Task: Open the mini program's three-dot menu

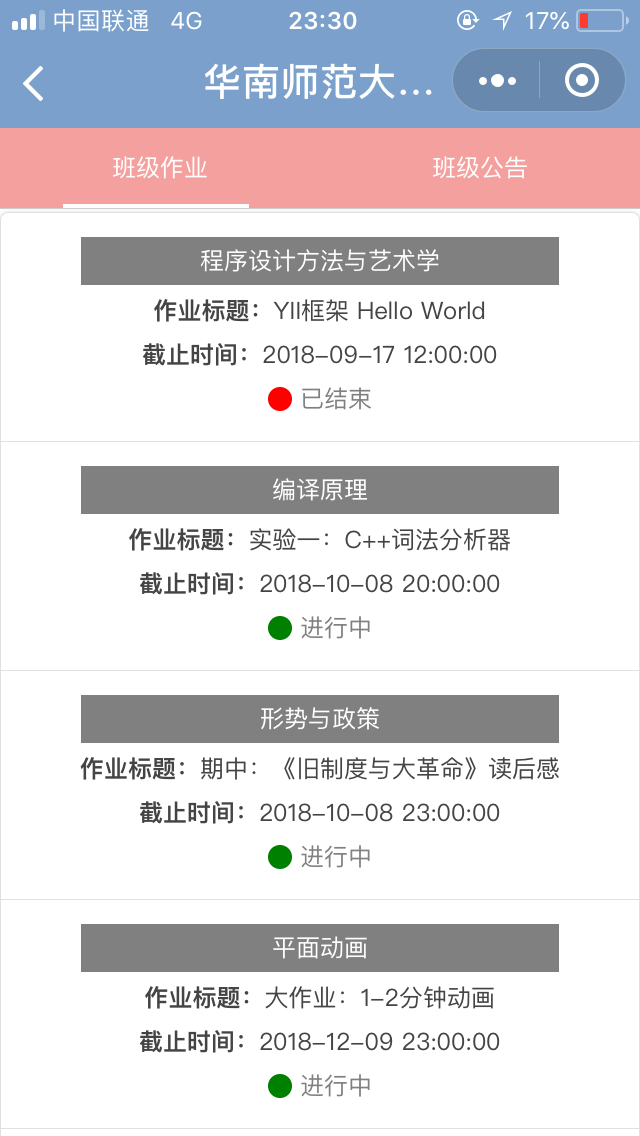Action: click(497, 80)
